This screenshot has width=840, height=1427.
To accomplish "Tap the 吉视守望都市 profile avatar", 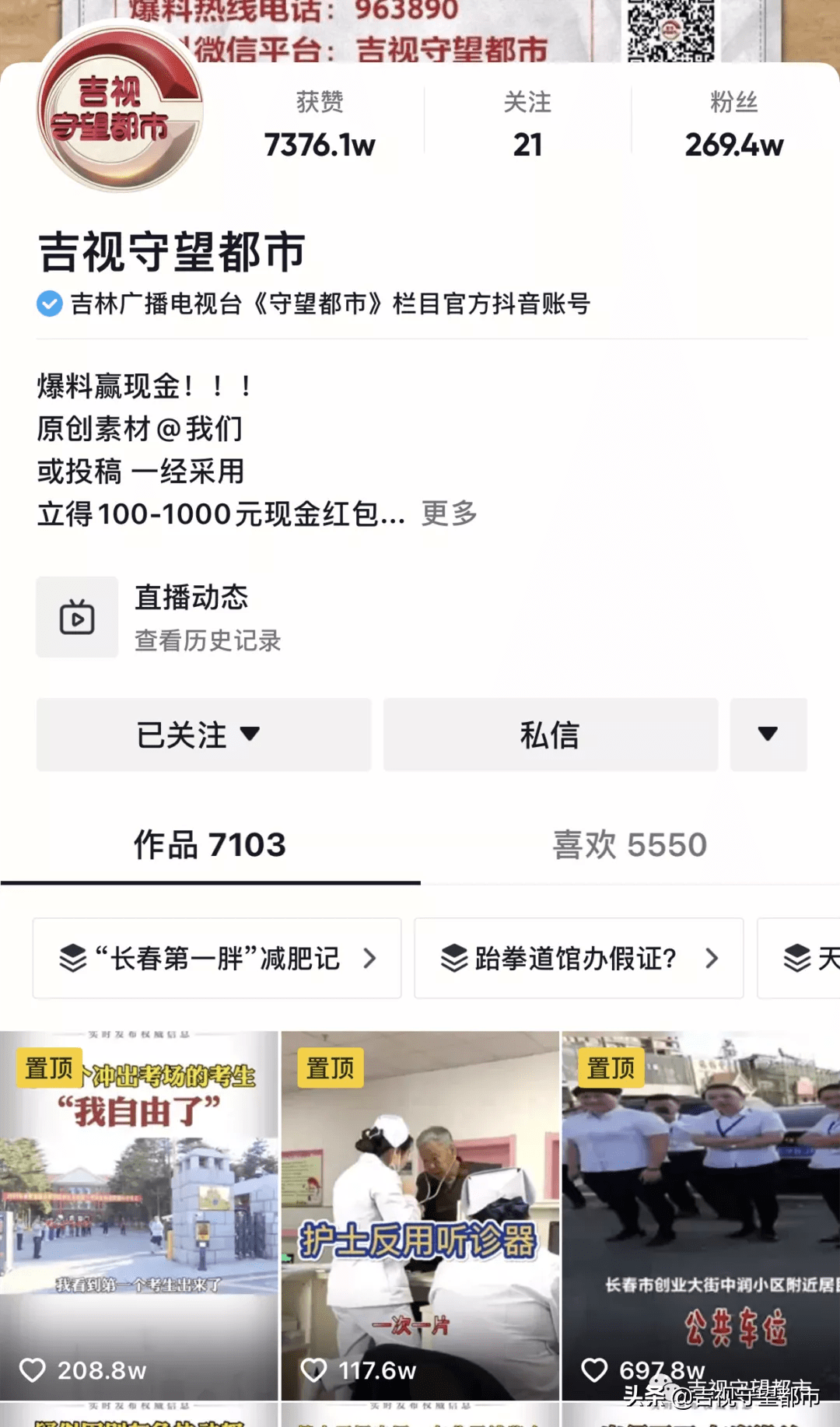I will [x=120, y=108].
